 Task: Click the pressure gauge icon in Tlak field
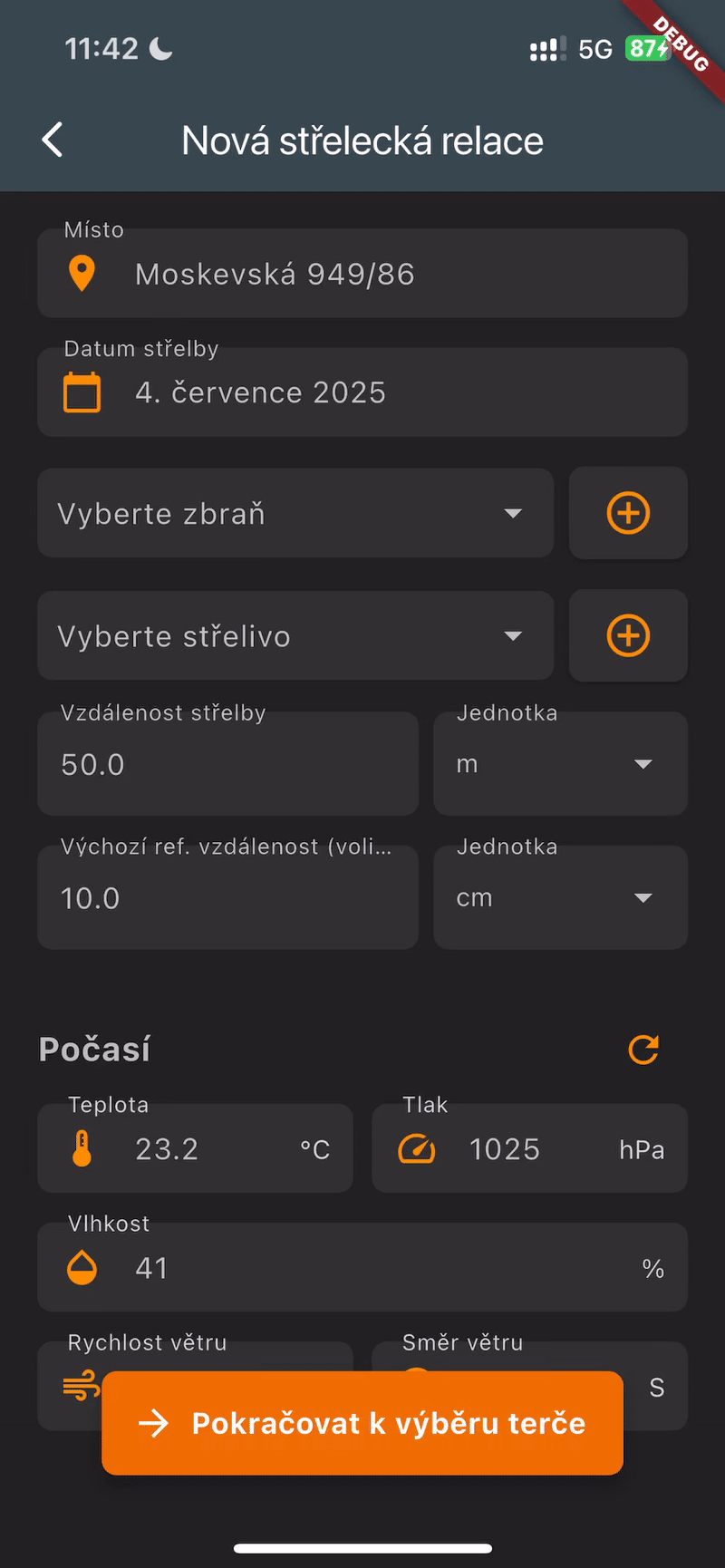pos(416,1148)
